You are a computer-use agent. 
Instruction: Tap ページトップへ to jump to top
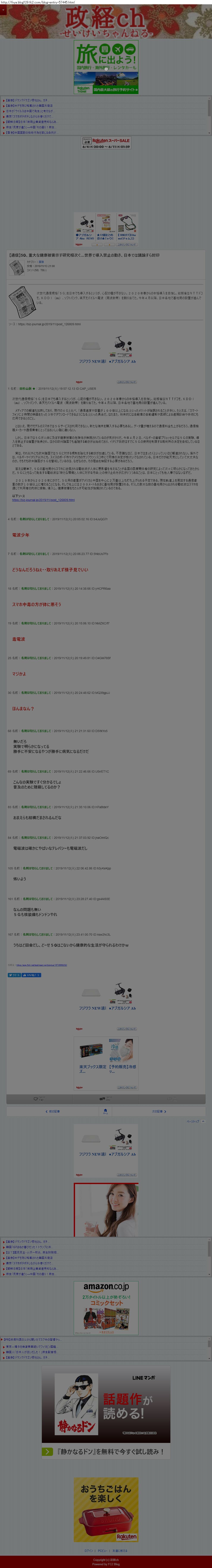(195, 1121)
